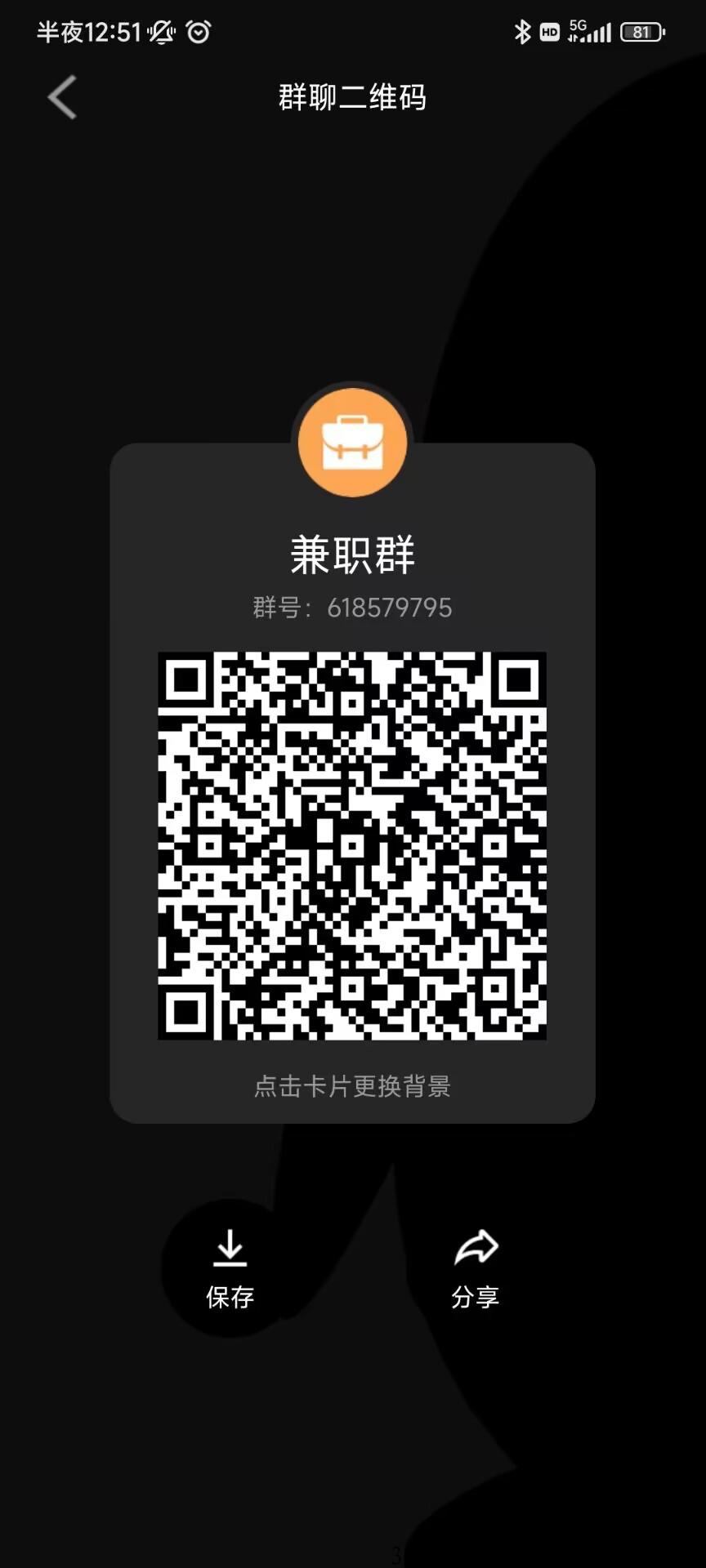Save the group QR code image
706x1568 pixels.
click(230, 1268)
